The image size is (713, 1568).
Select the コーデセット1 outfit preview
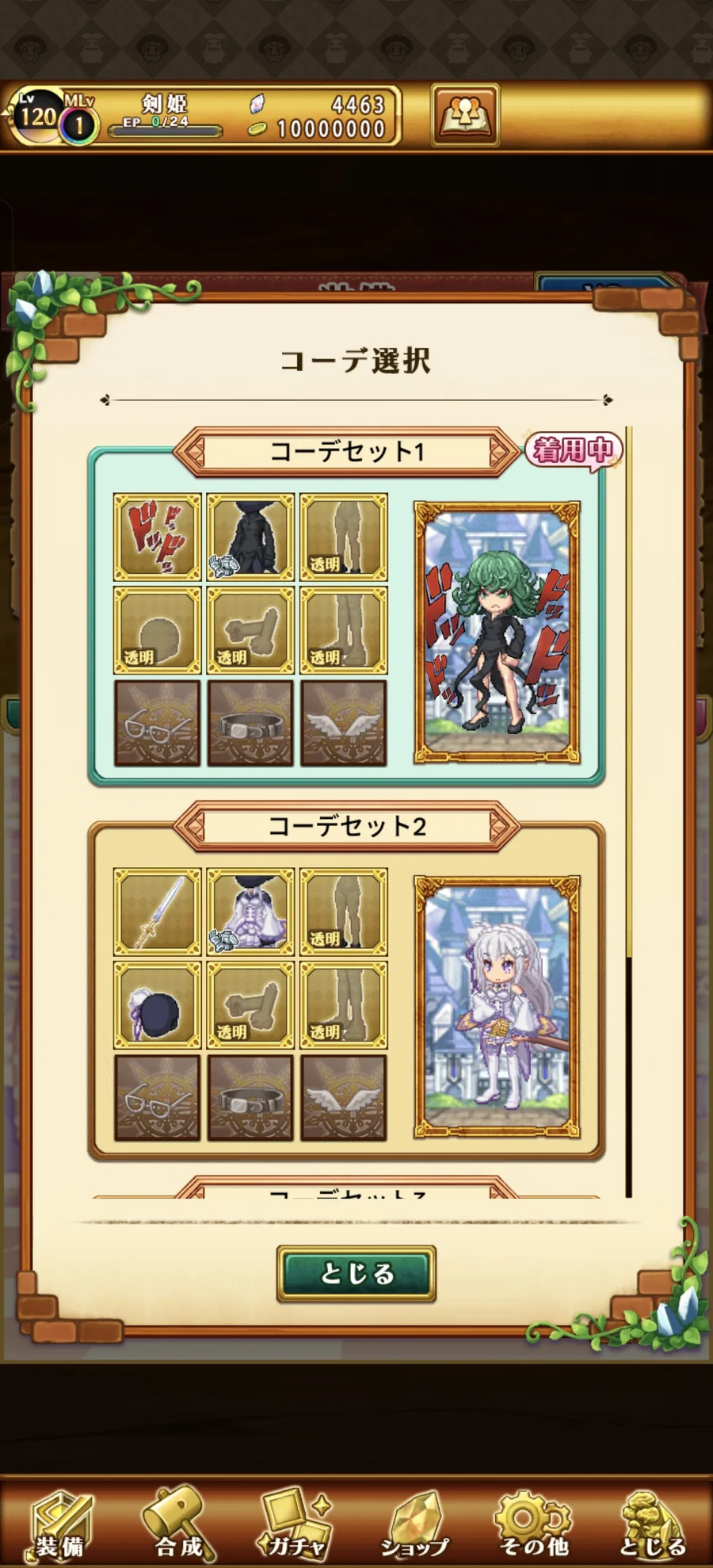[x=497, y=633]
